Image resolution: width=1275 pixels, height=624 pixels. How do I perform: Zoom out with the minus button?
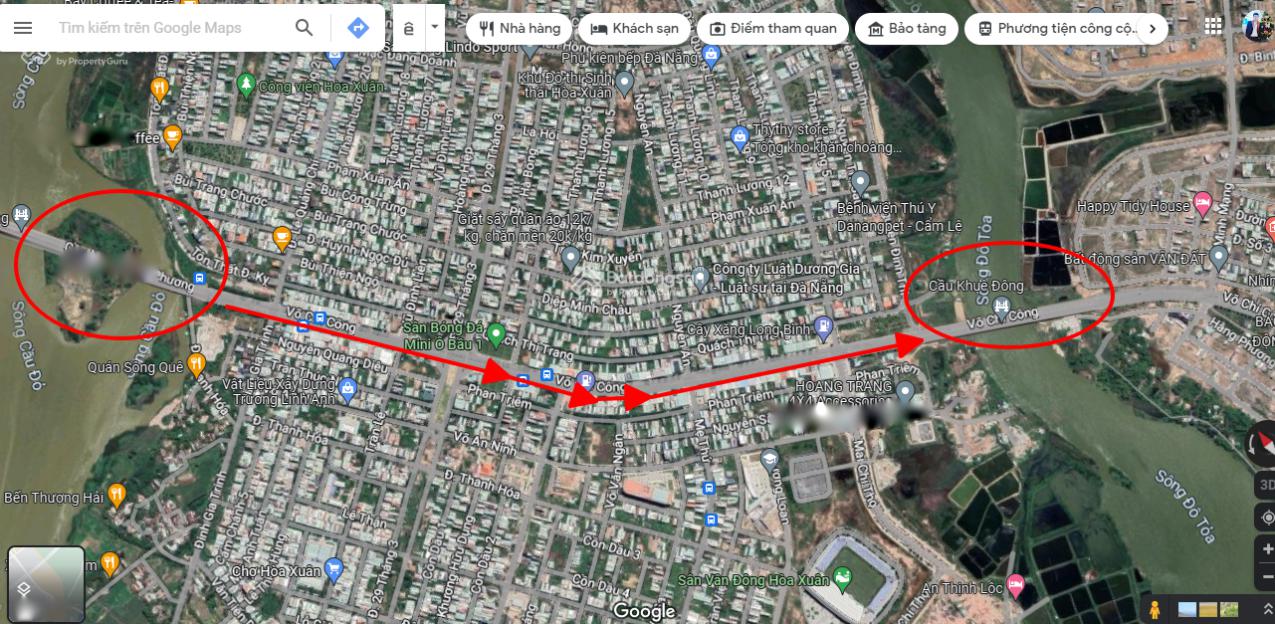1267,577
